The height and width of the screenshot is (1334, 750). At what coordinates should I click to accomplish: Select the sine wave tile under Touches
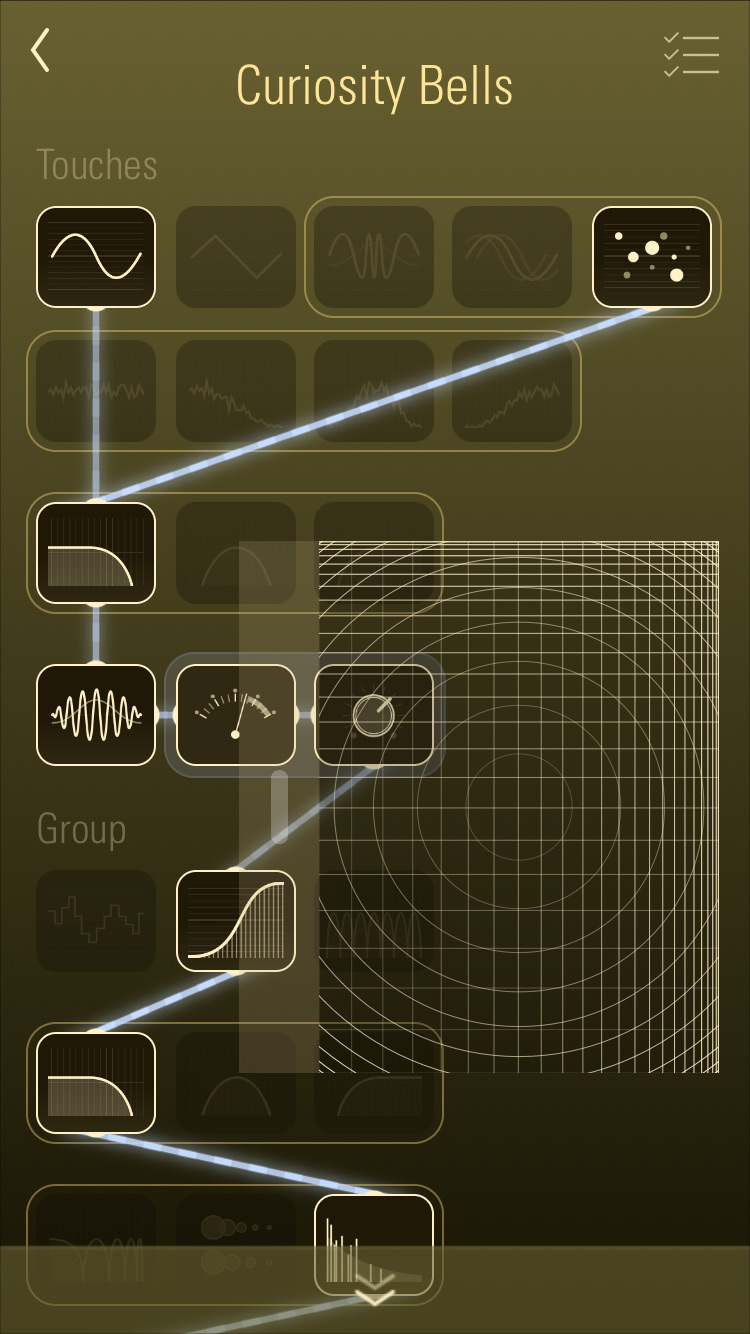click(96, 257)
